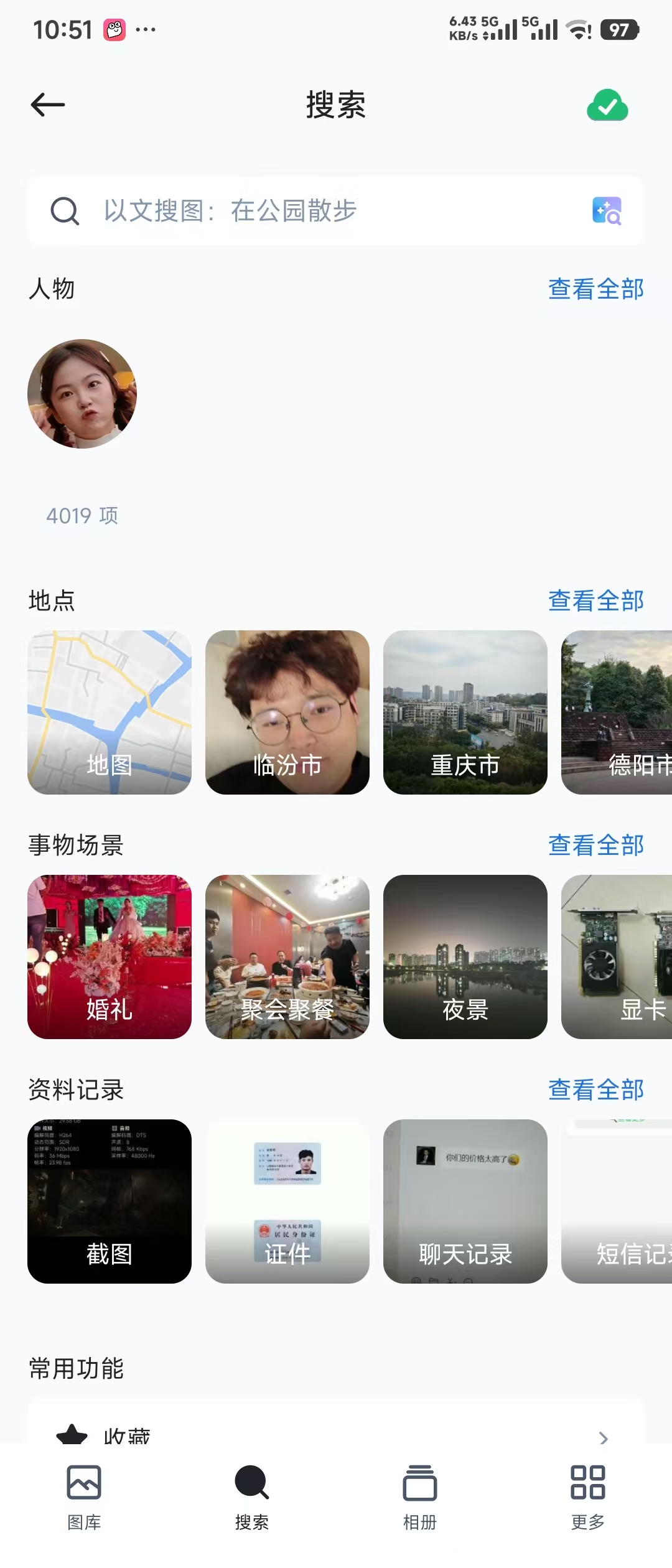Viewport: 672px width, 1568px height.
Task: Go back using the top arrow
Action: 48,105
